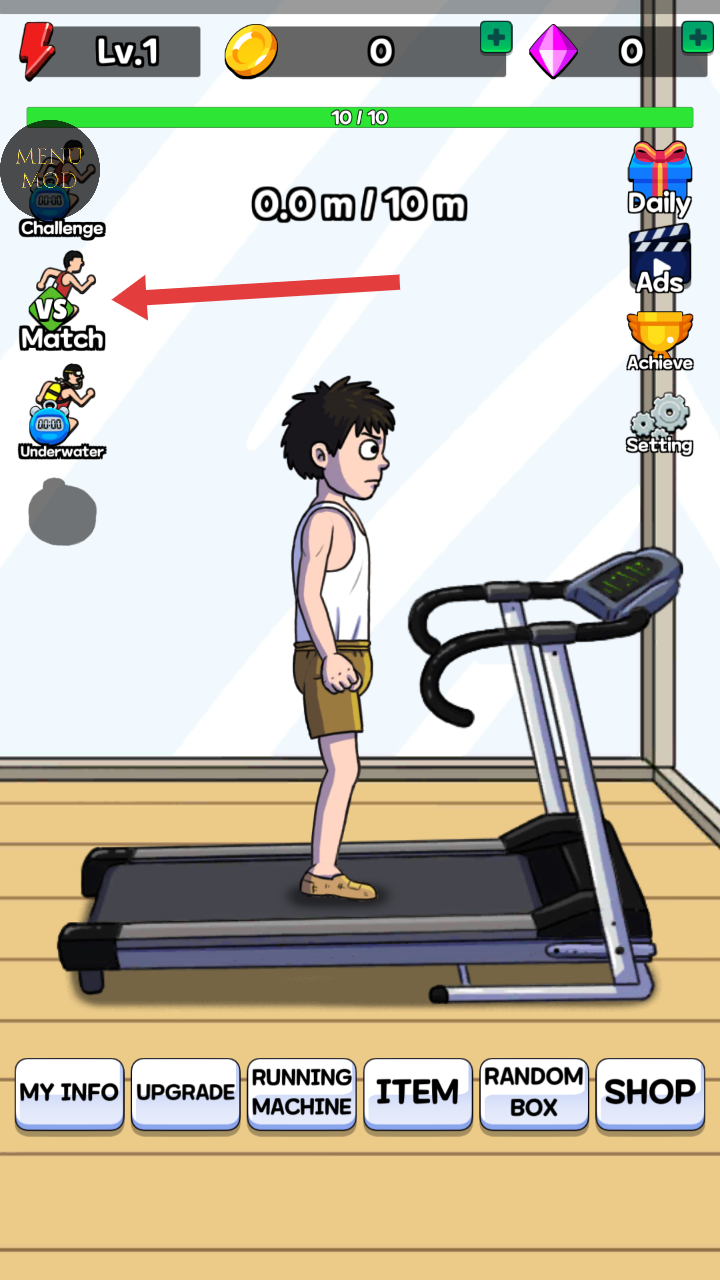Open the RUNNING MACHINE menu

(302, 1094)
